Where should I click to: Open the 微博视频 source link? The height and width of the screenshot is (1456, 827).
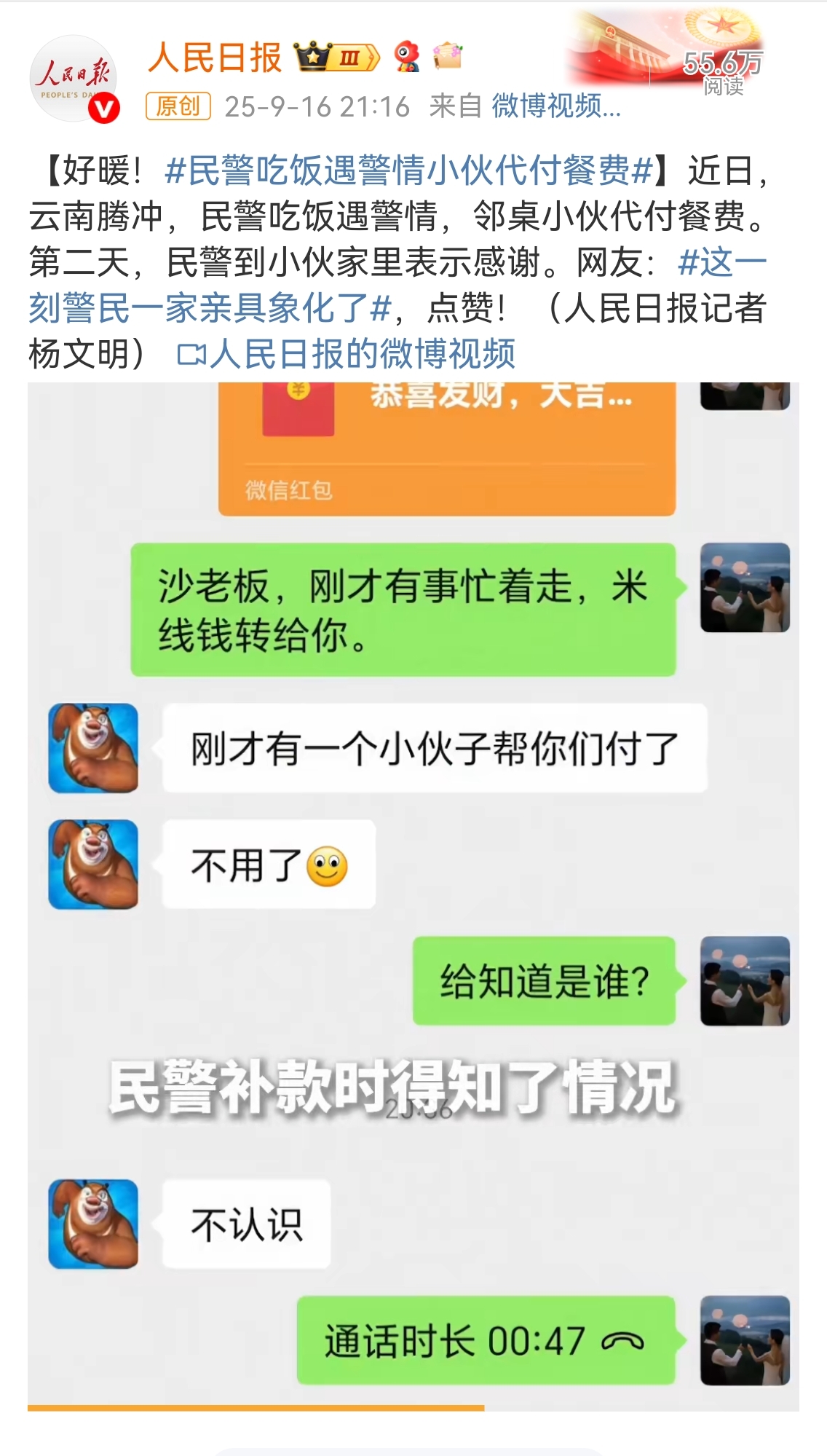[555, 106]
